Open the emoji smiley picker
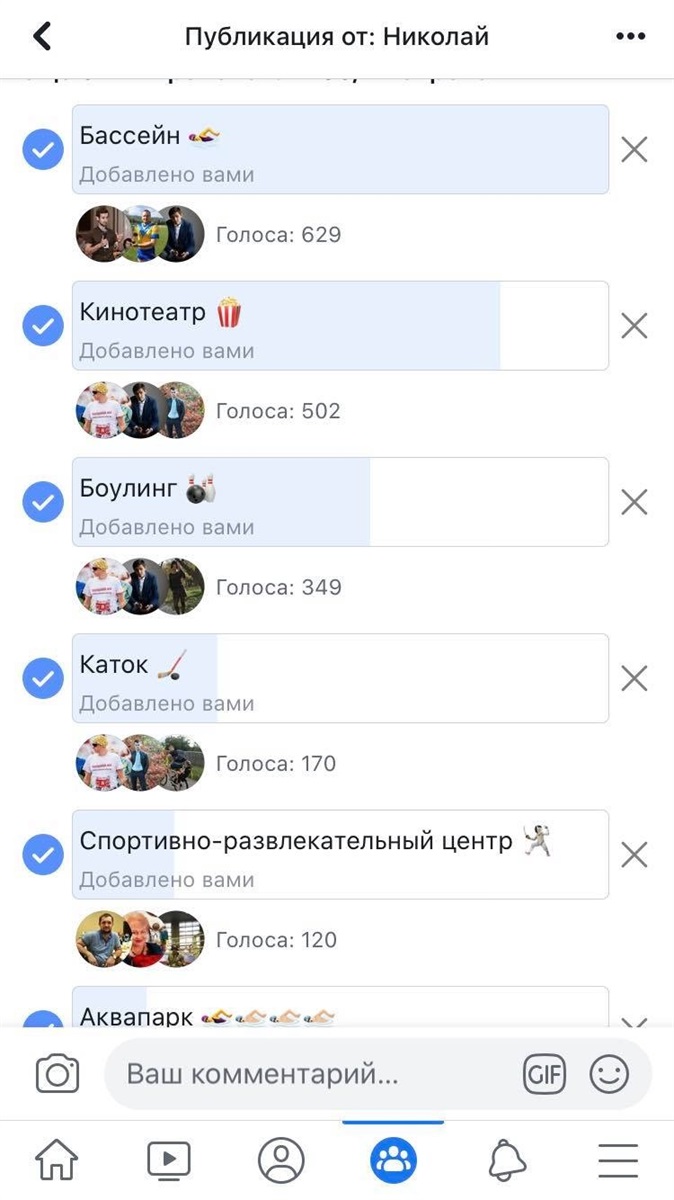Image resolution: width=674 pixels, height=1200 pixels. pos(609,1075)
